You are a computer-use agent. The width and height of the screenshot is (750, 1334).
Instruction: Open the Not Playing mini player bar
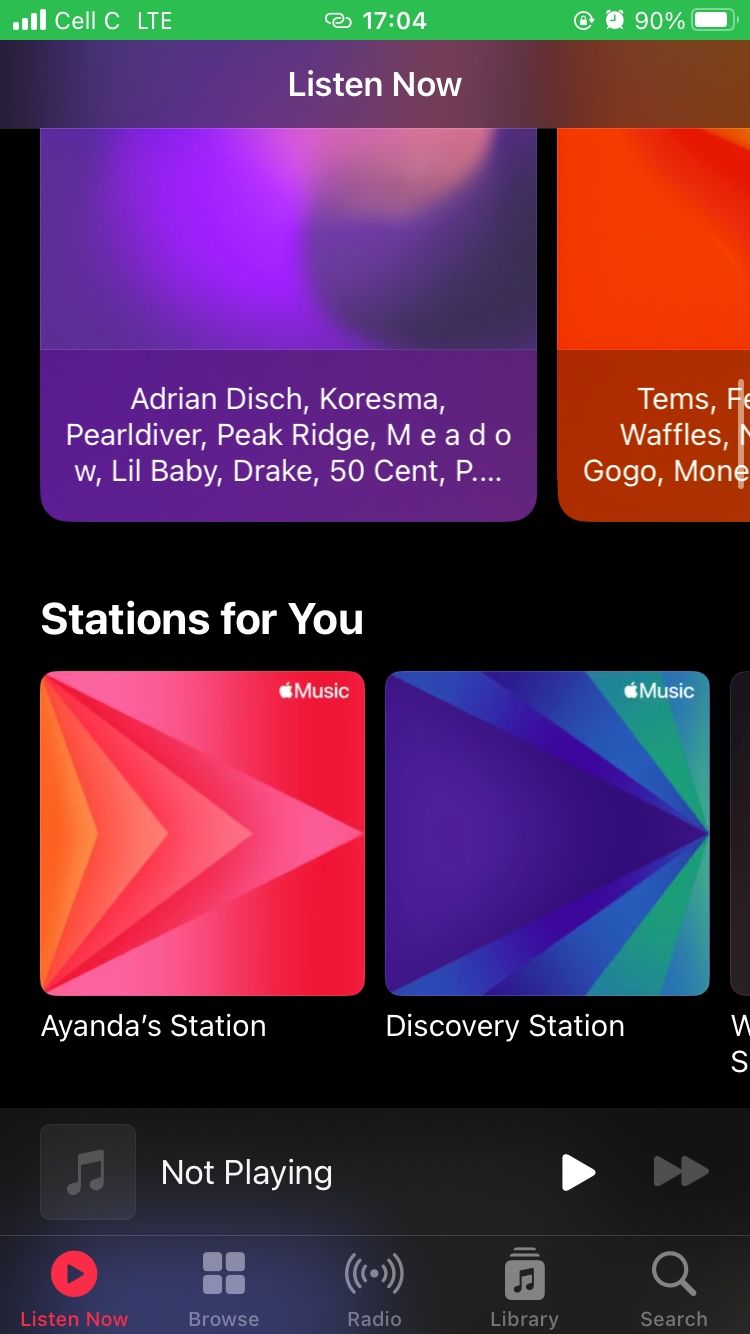click(x=300, y=1172)
